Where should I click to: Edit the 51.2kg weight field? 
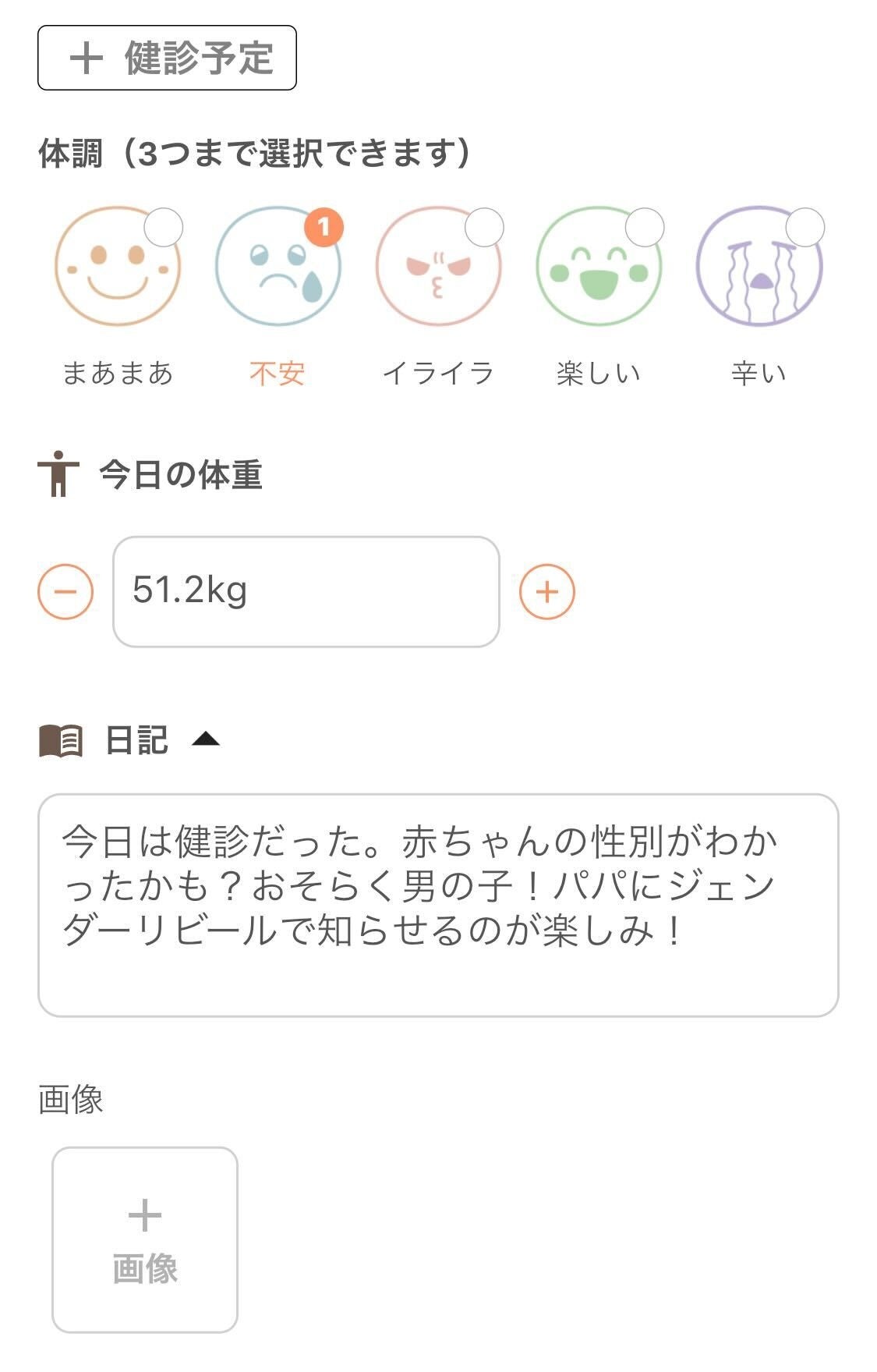[306, 591]
